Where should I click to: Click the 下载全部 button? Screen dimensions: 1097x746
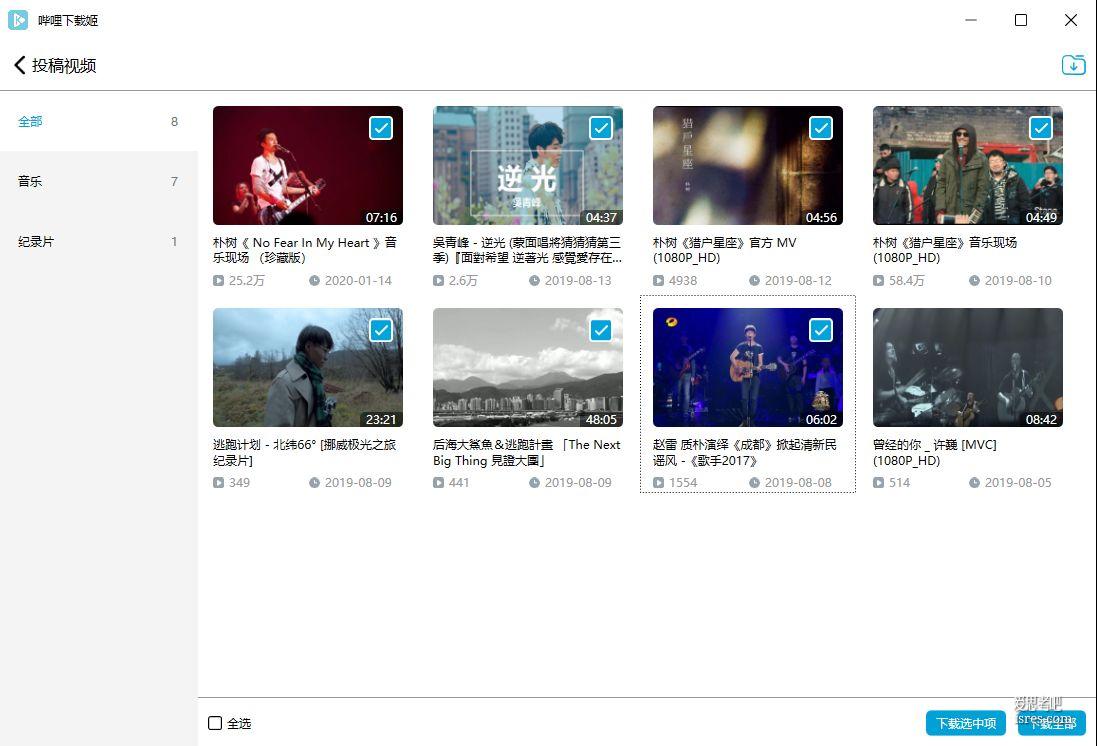coord(1051,723)
